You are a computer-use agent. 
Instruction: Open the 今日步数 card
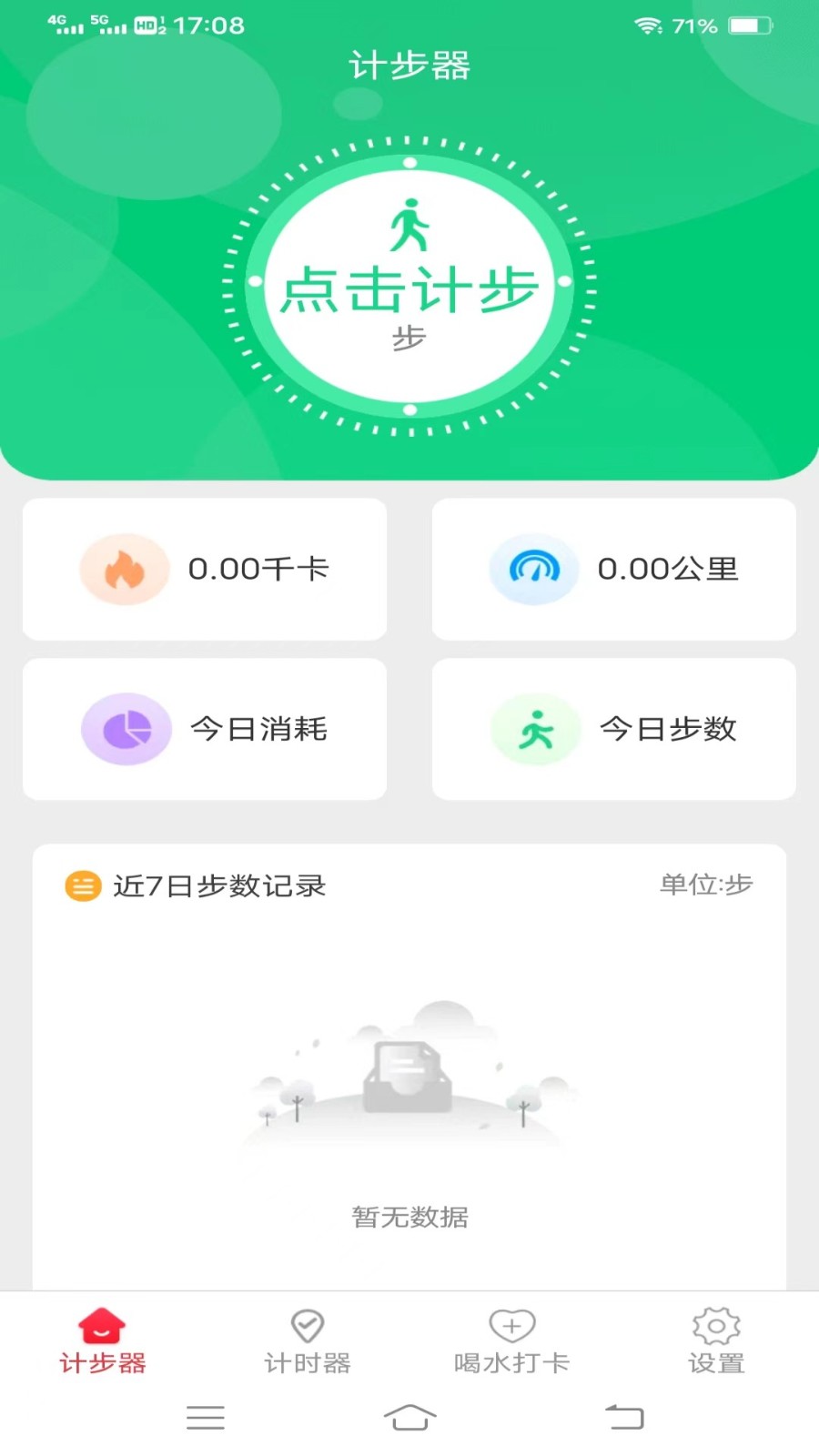(x=613, y=728)
